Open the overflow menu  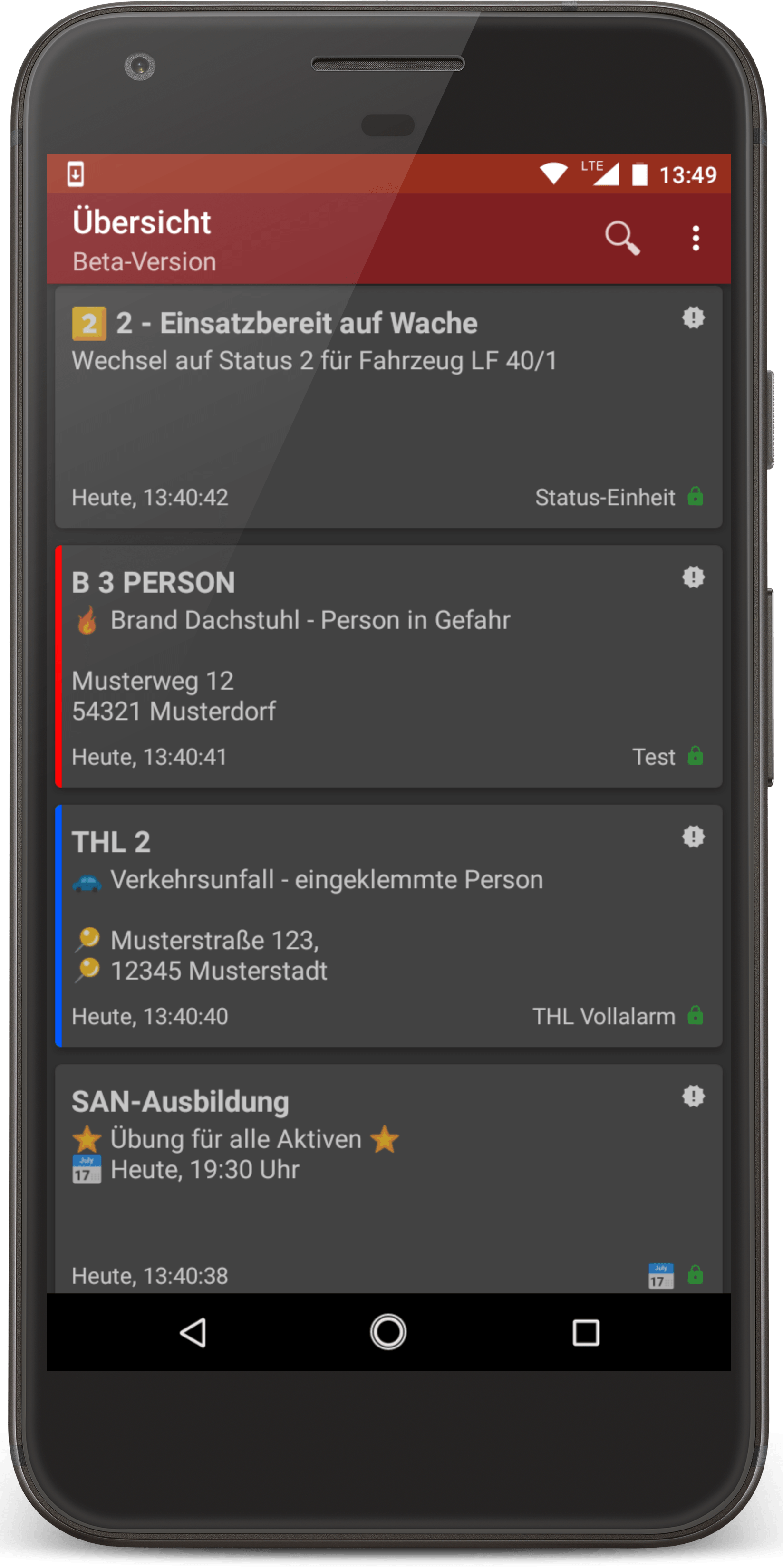(x=696, y=238)
